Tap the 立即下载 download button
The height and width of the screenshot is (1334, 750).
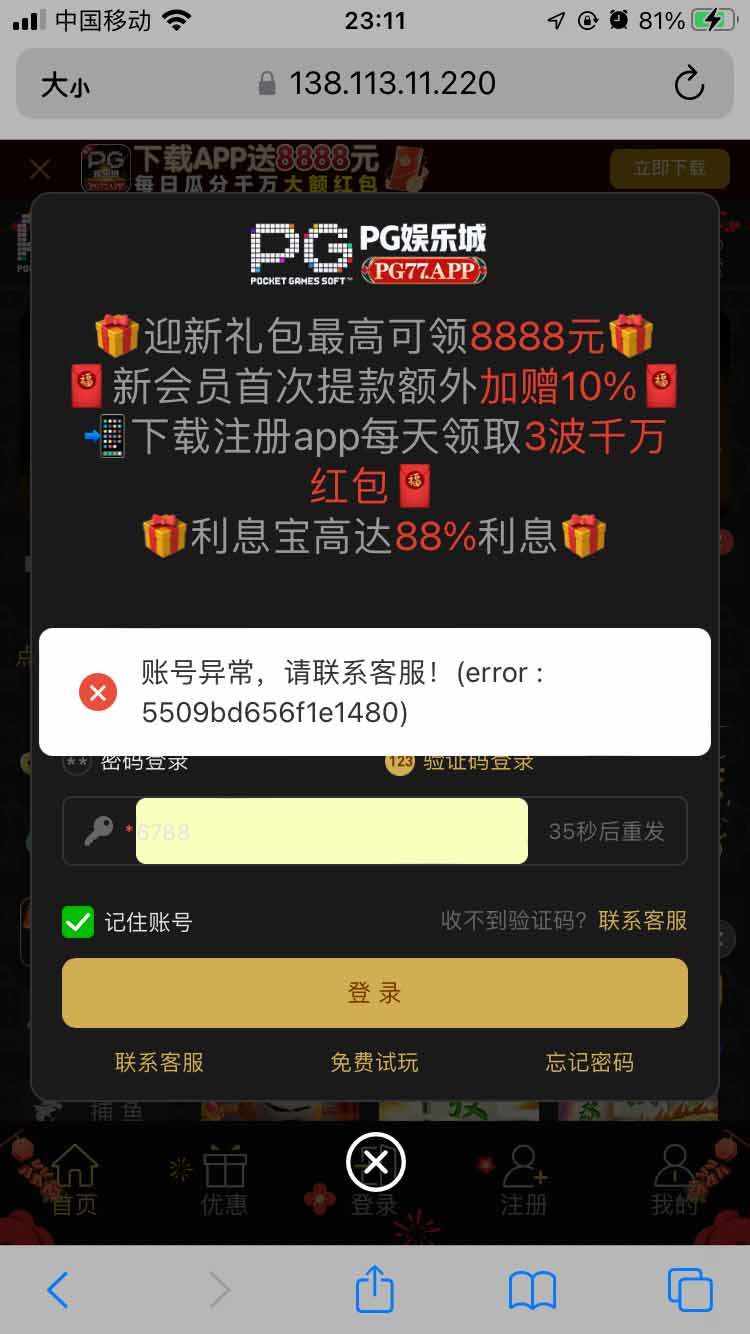[669, 168]
